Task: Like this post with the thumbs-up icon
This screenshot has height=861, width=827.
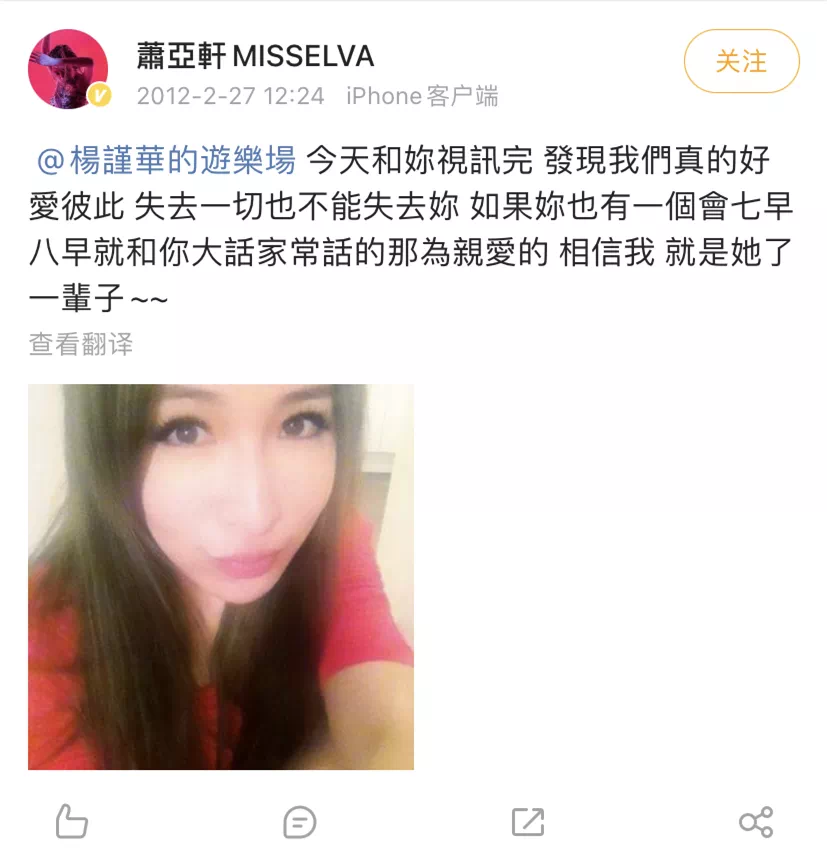Action: 71,822
